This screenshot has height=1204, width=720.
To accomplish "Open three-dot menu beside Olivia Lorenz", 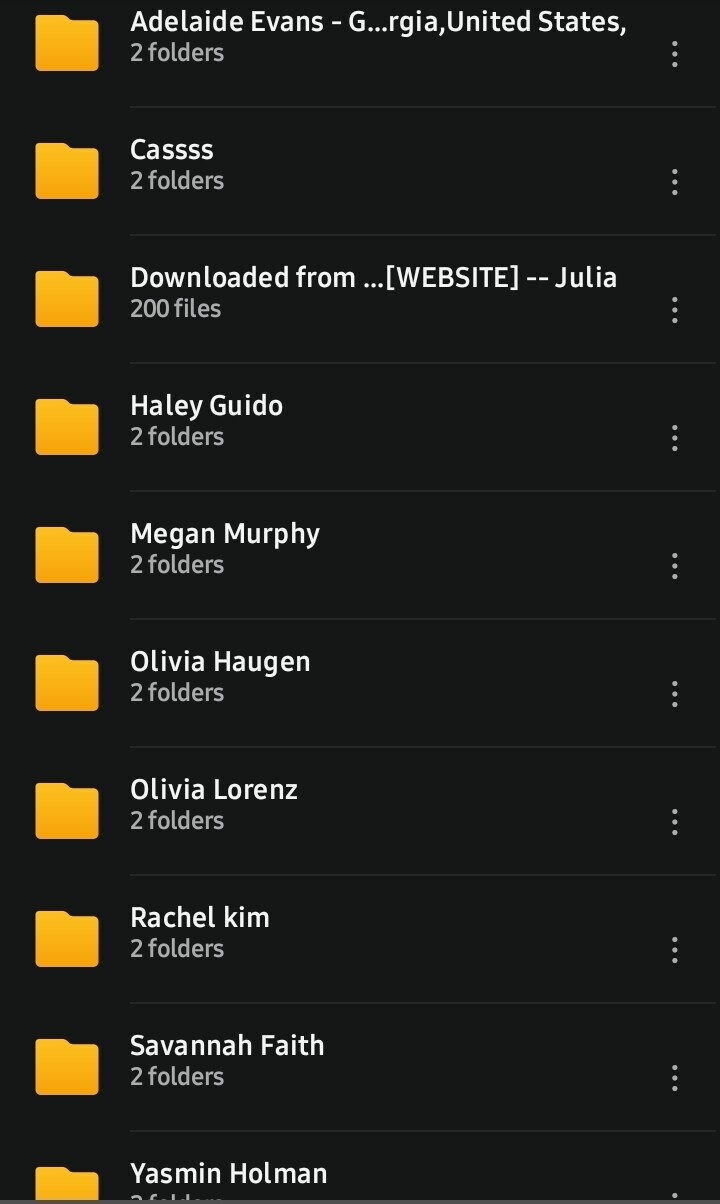I will (675, 822).
